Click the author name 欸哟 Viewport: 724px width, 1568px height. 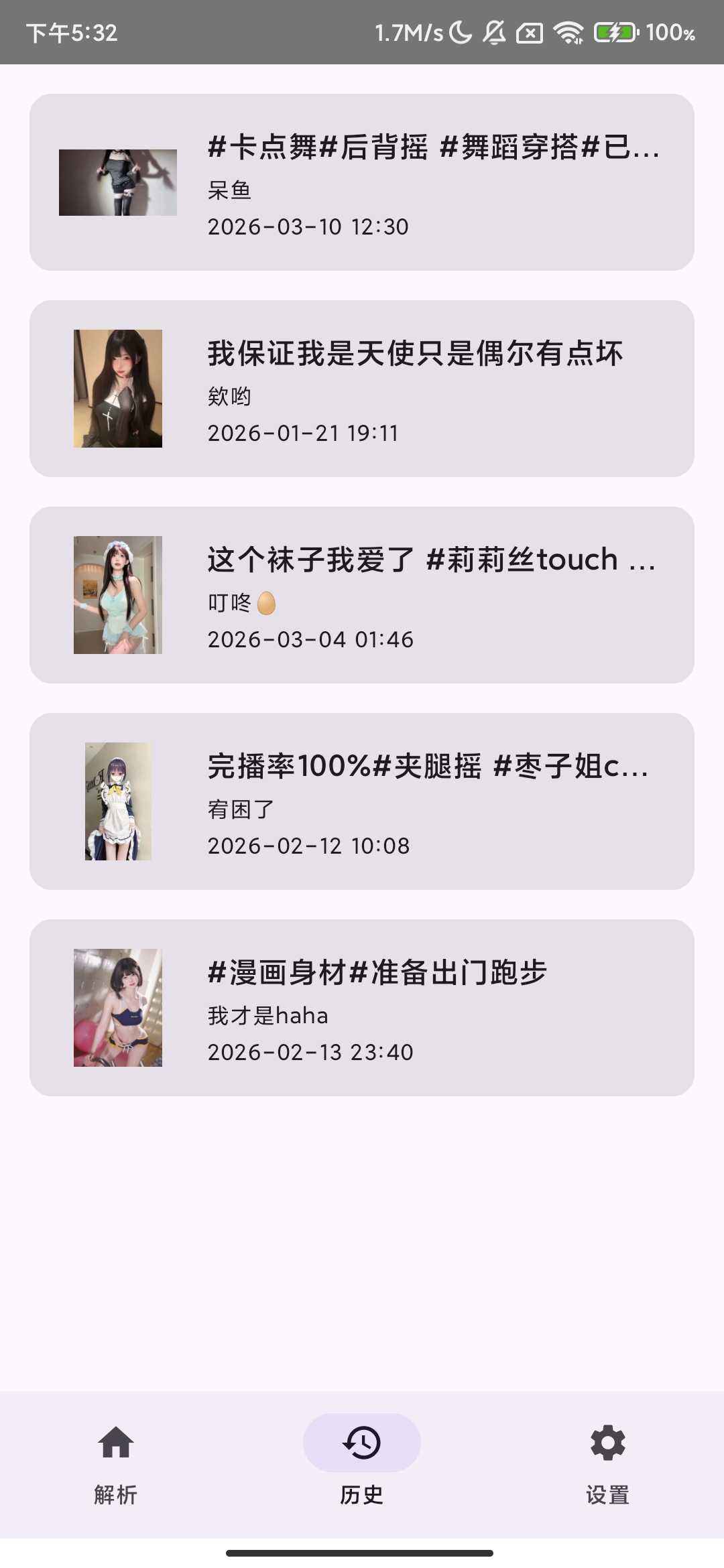[229, 396]
